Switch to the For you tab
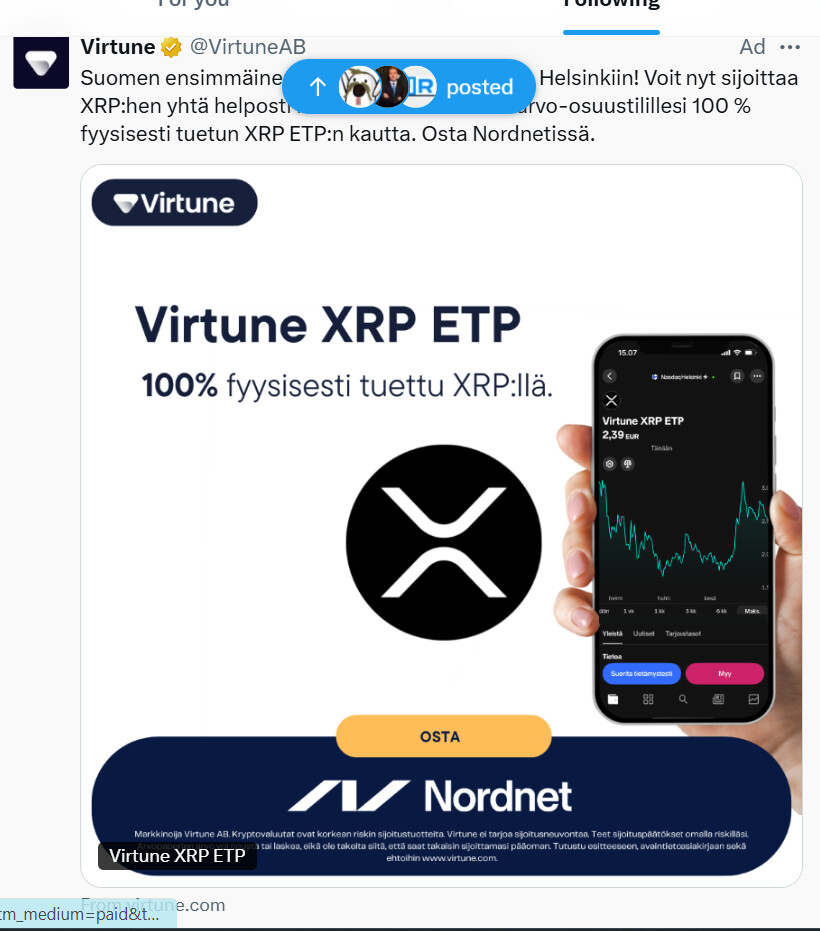820x931 pixels. pos(193,4)
